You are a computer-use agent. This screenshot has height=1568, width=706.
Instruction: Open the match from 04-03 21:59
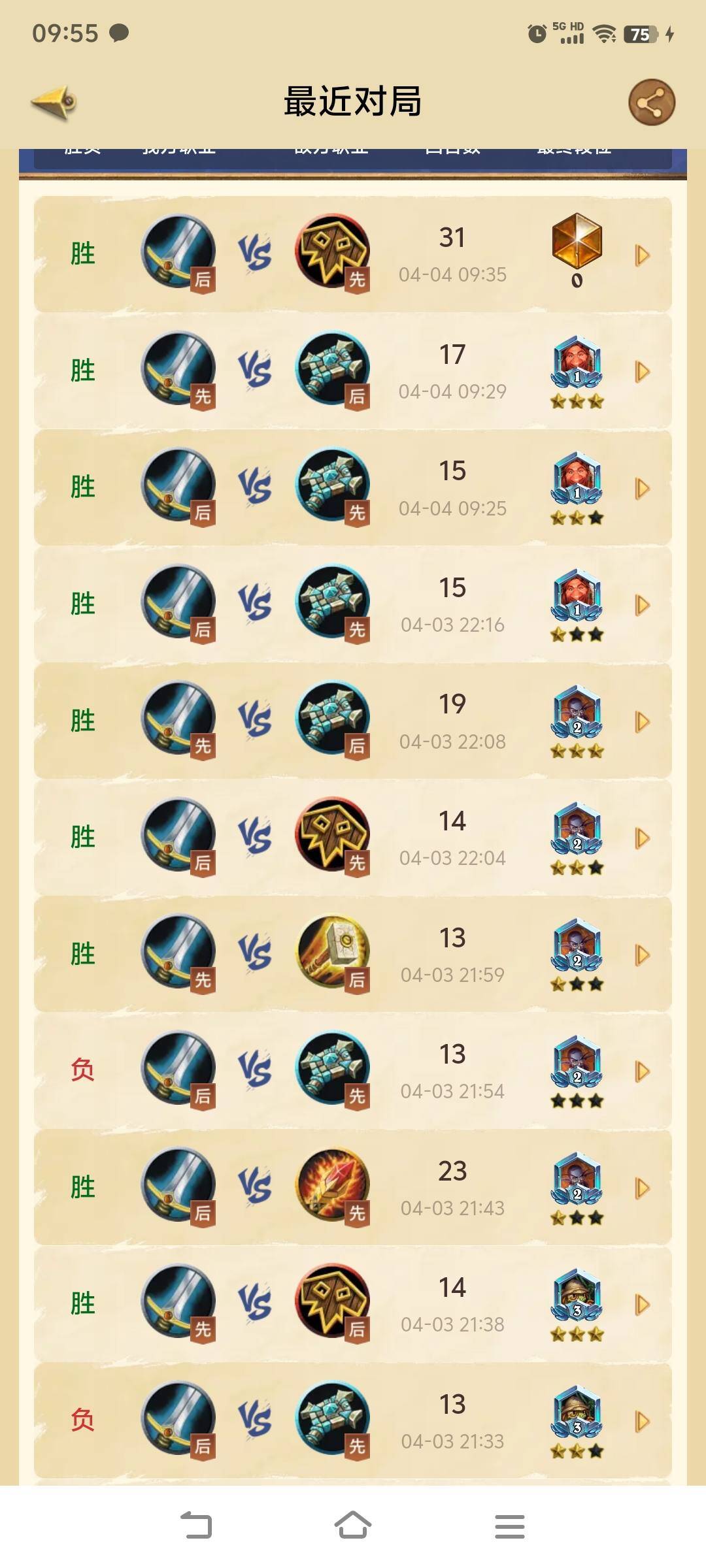pyautogui.click(x=643, y=955)
